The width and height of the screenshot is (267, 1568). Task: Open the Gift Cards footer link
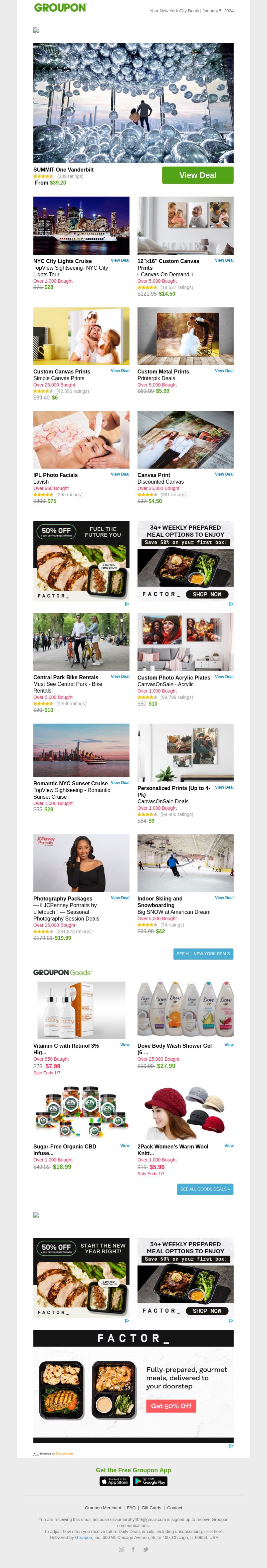click(x=152, y=1508)
